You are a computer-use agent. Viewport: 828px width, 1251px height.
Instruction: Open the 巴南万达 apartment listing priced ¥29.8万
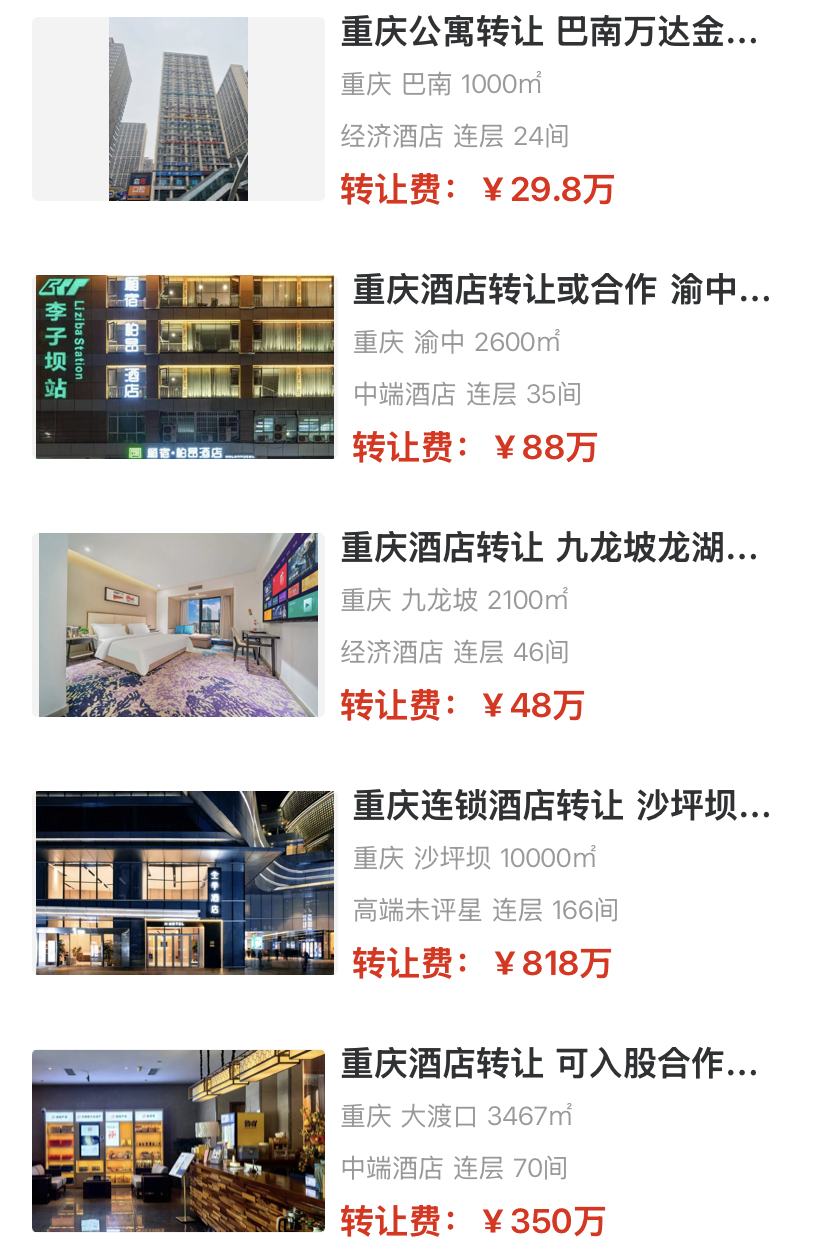[548, 34]
